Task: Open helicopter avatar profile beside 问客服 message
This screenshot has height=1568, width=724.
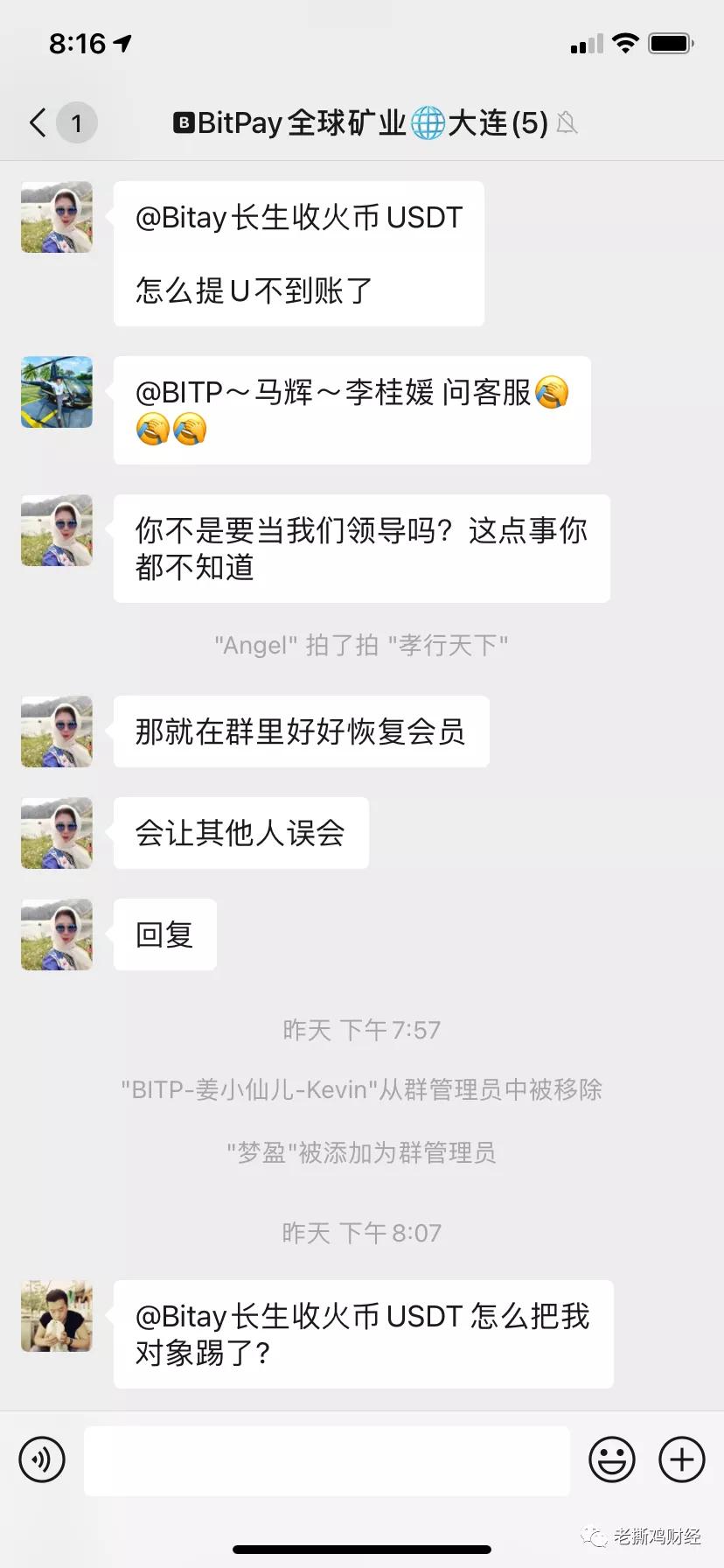Action: tap(57, 392)
